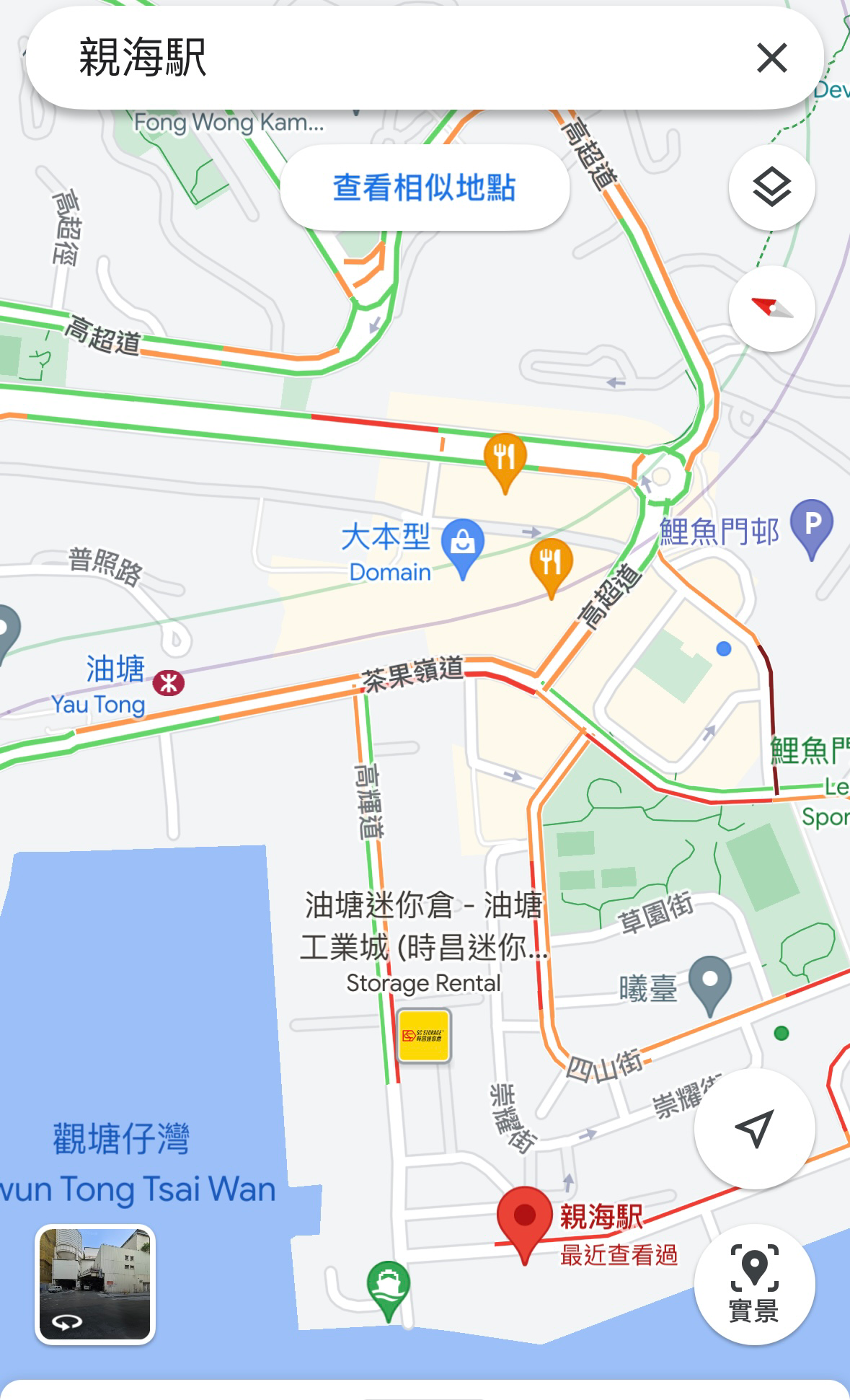Open the yellow SC Storage marker
This screenshot has height=1400, width=850.
[425, 1036]
